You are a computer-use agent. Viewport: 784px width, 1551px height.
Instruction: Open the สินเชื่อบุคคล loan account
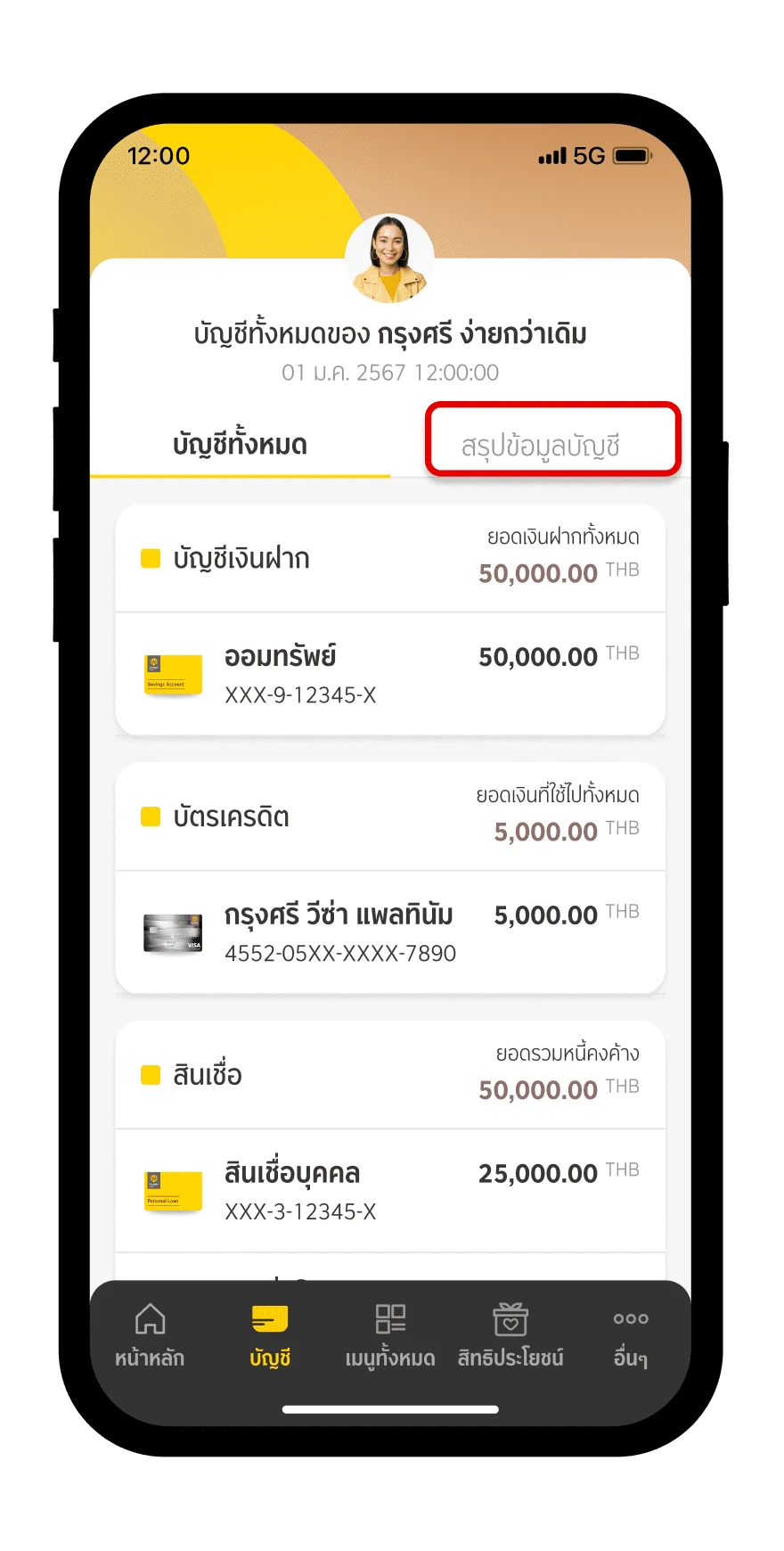click(390, 1190)
